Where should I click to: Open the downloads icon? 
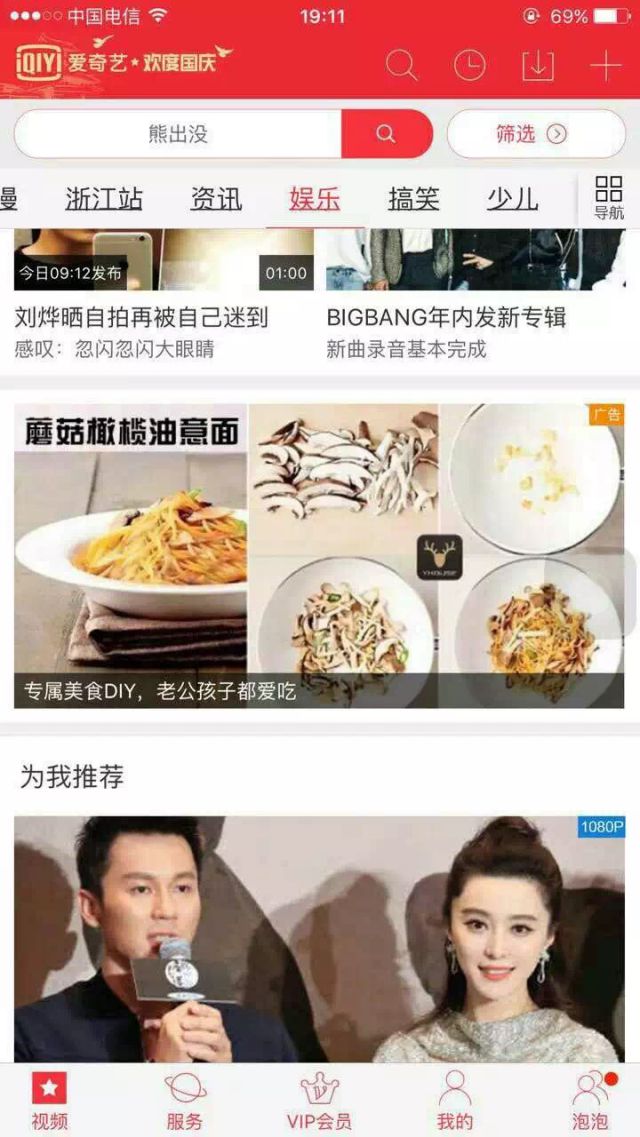[x=538, y=66]
